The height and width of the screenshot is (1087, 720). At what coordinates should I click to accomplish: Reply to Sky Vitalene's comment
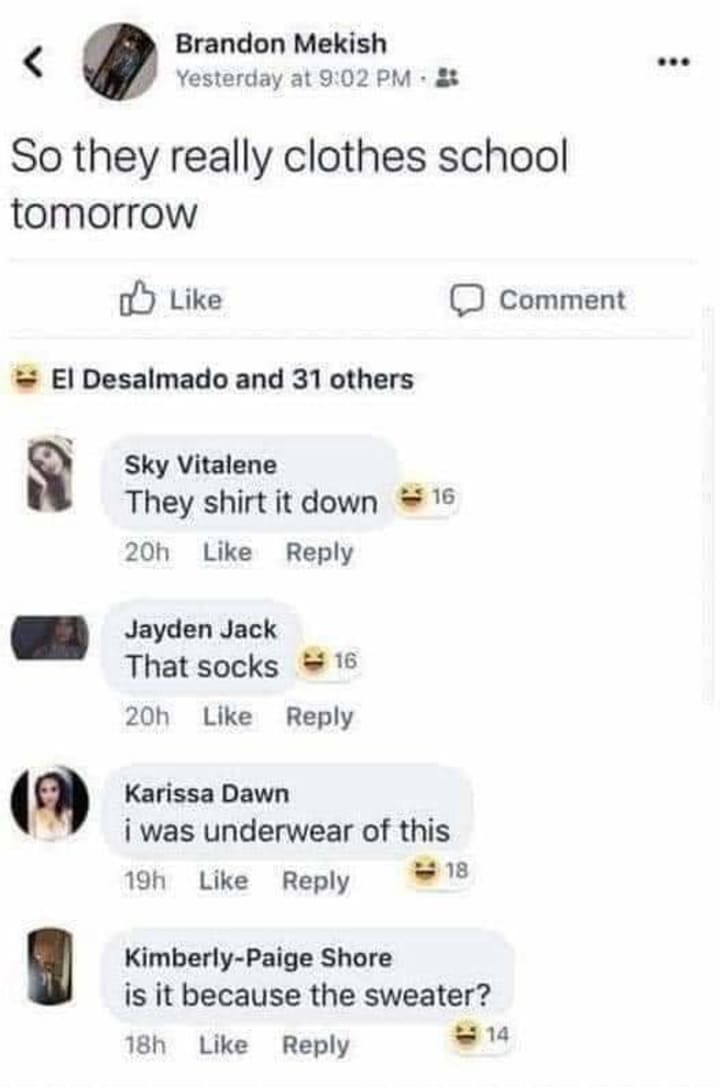click(x=319, y=553)
